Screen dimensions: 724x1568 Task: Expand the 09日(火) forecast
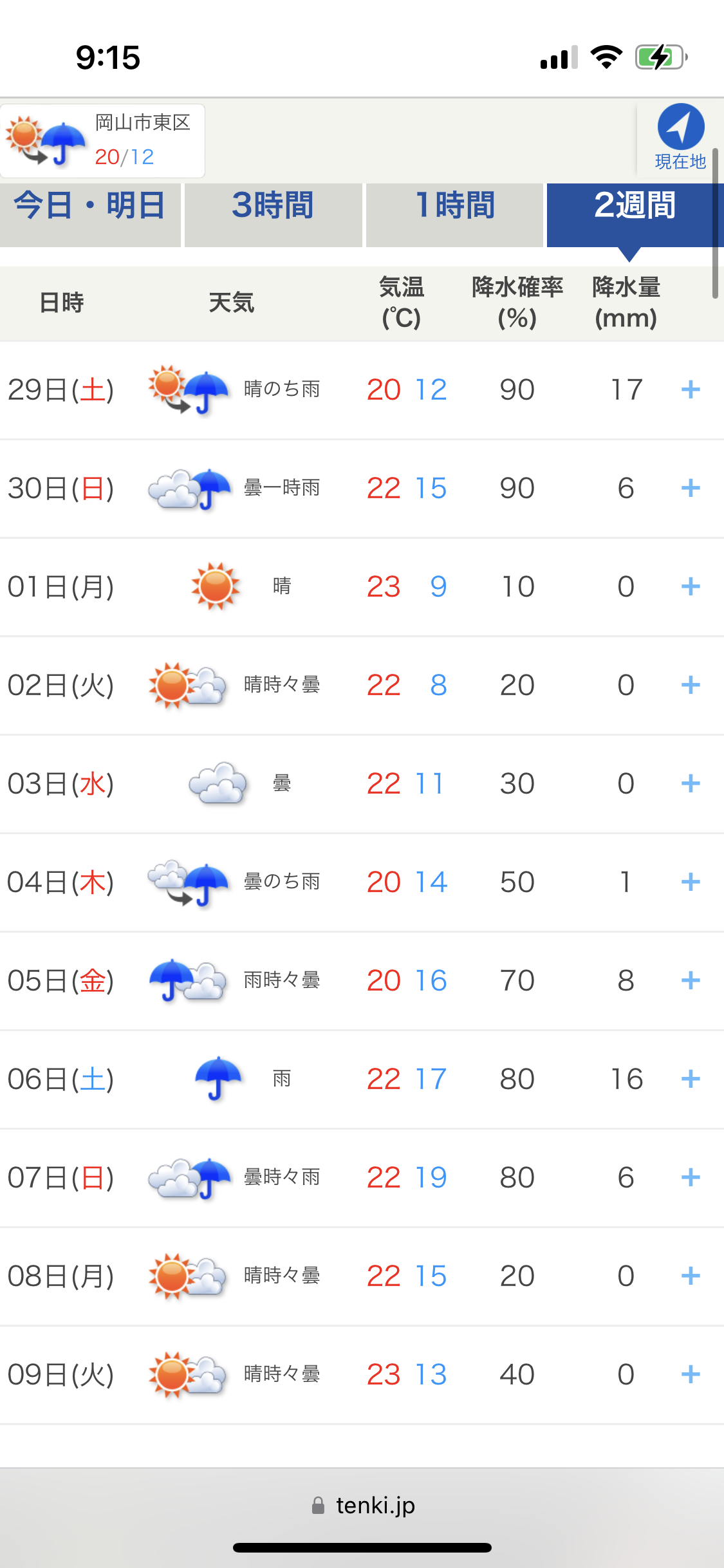point(691,1374)
